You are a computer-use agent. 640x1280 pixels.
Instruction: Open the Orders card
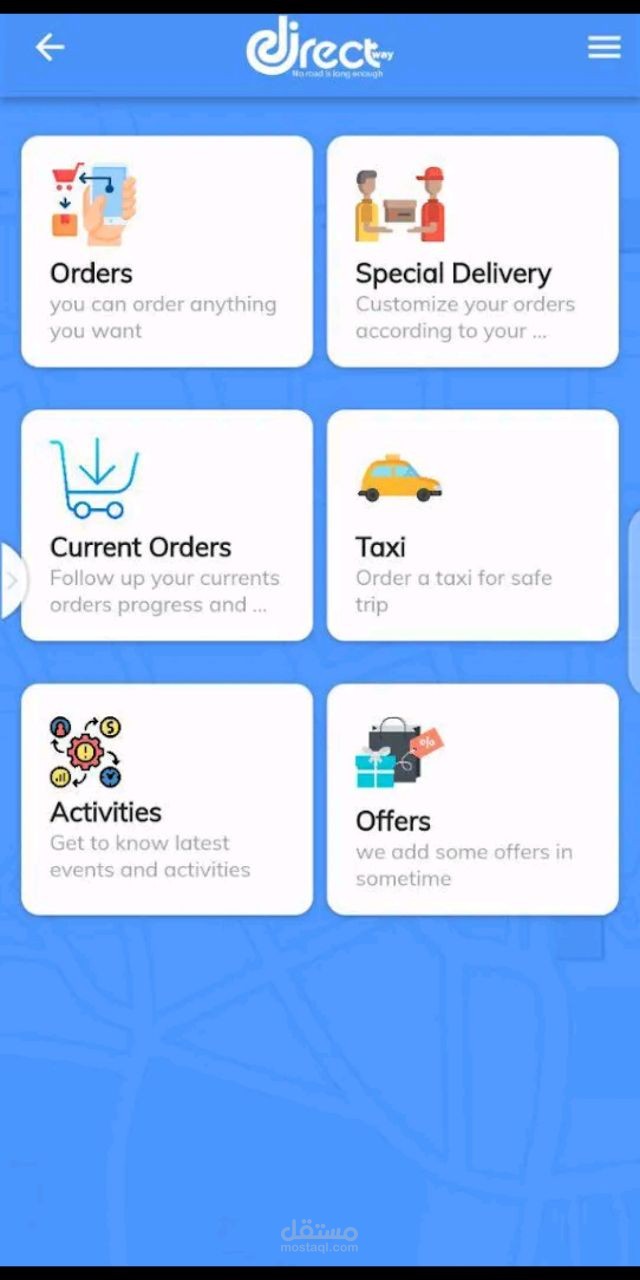pyautogui.click(x=167, y=252)
